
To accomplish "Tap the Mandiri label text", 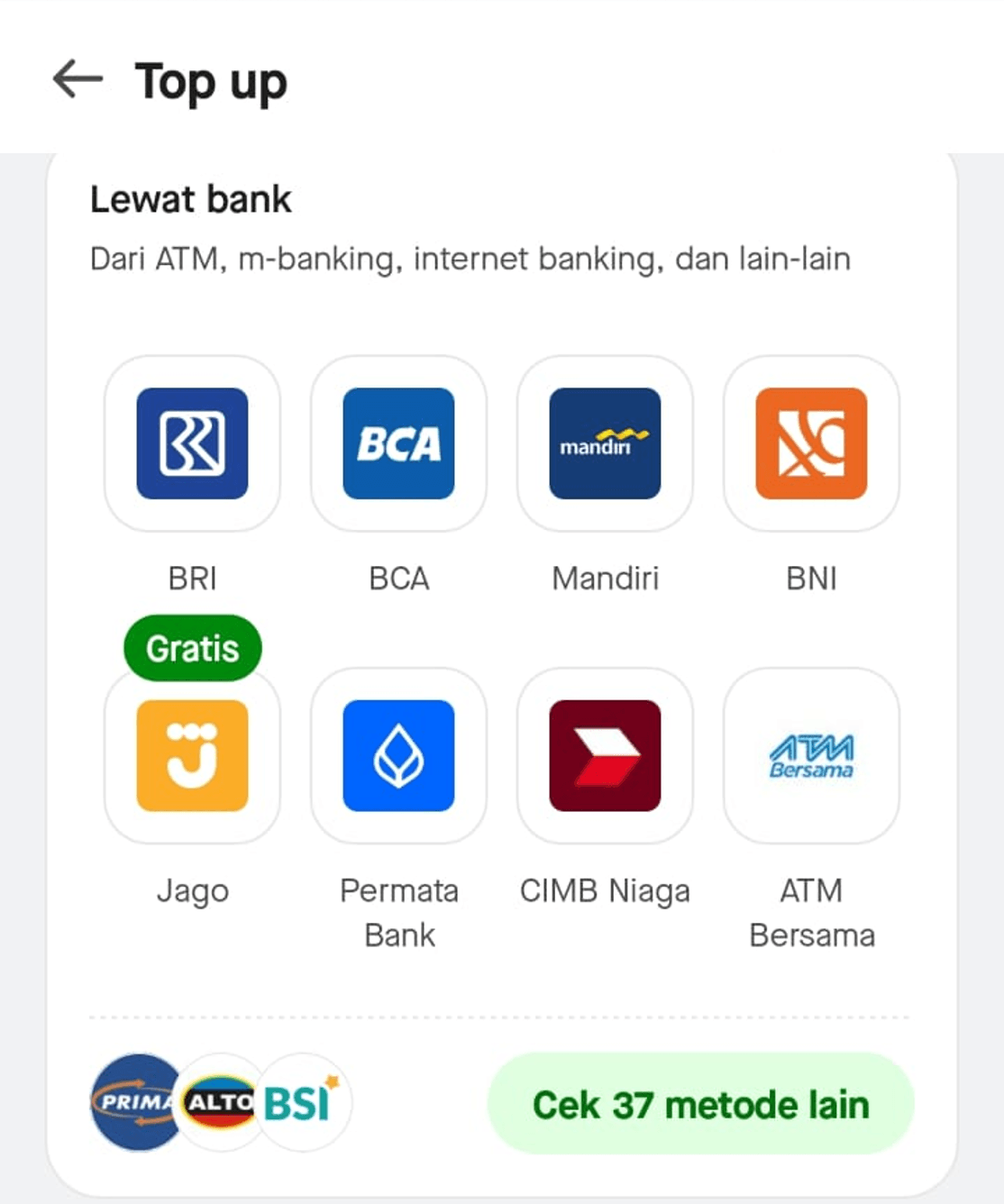I will pyautogui.click(x=605, y=579).
